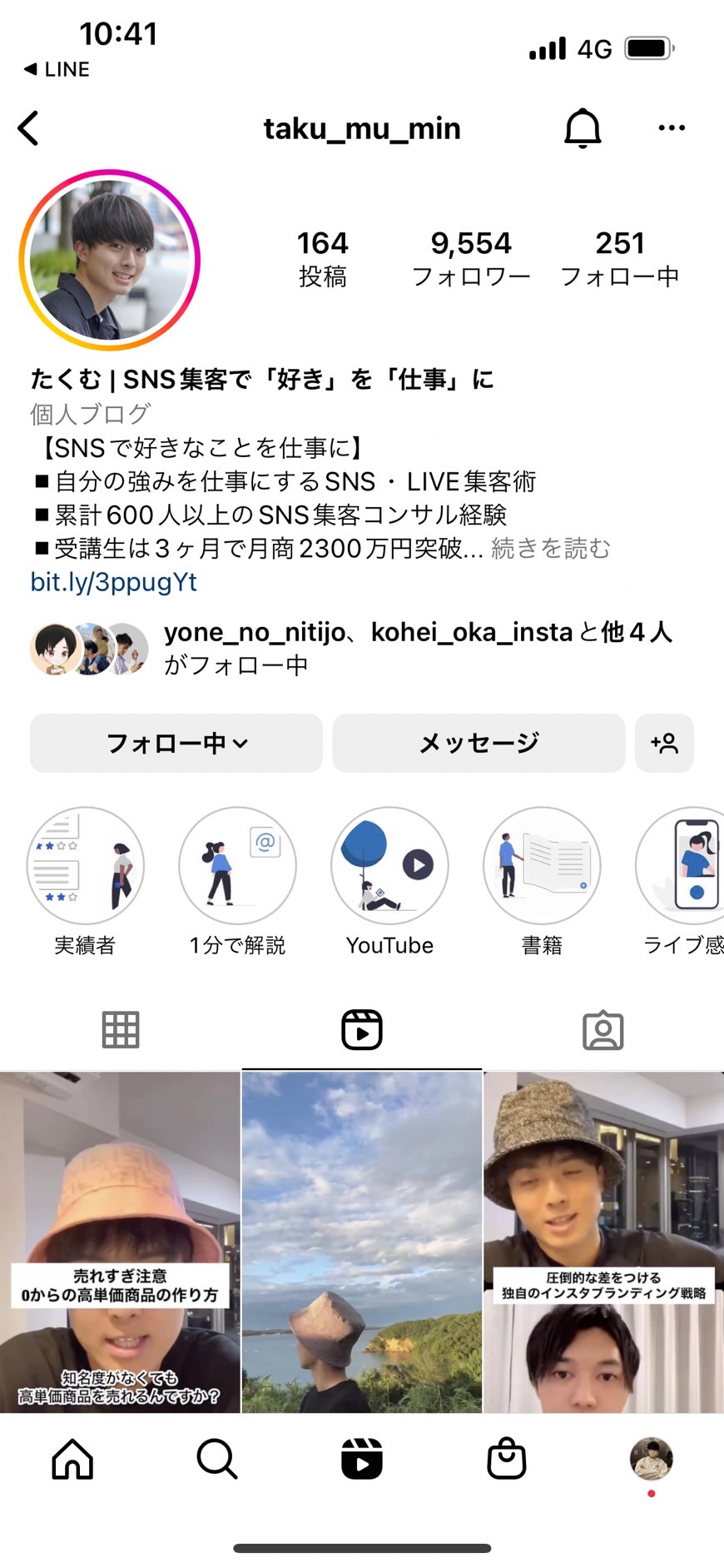
Task: Tap the メッセージ button
Action: coord(479,743)
